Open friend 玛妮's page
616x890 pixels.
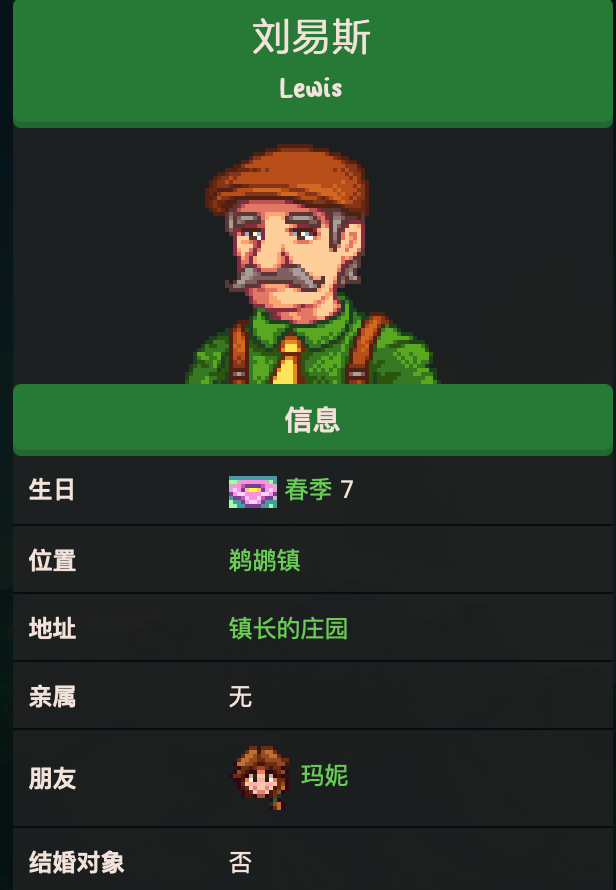(324, 775)
